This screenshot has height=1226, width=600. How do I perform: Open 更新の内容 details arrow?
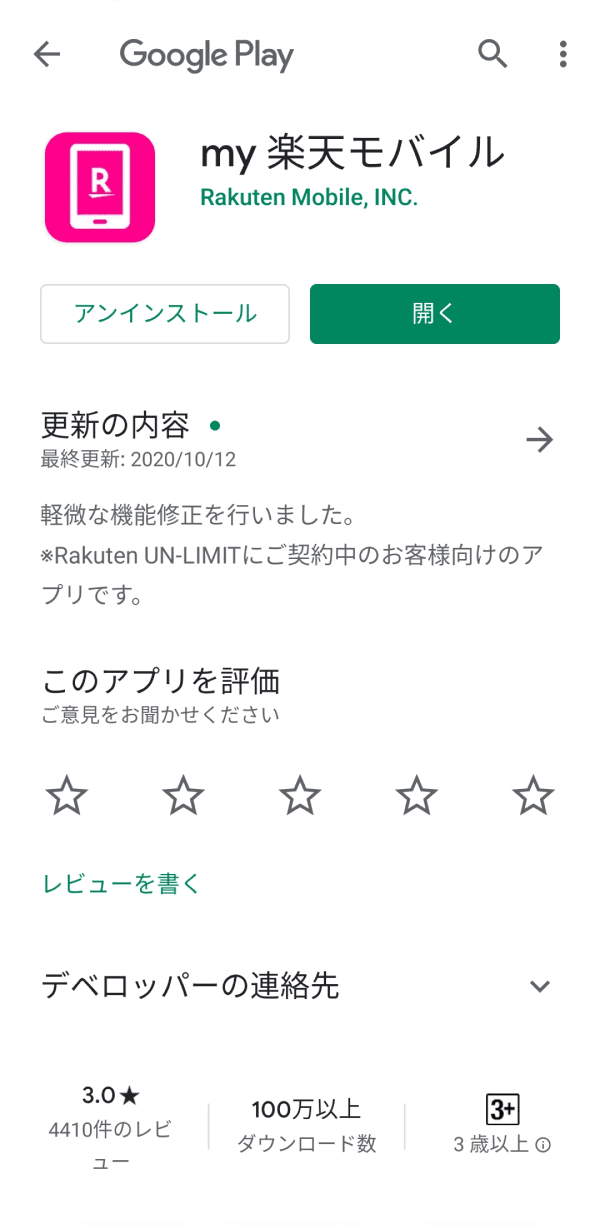click(x=539, y=440)
